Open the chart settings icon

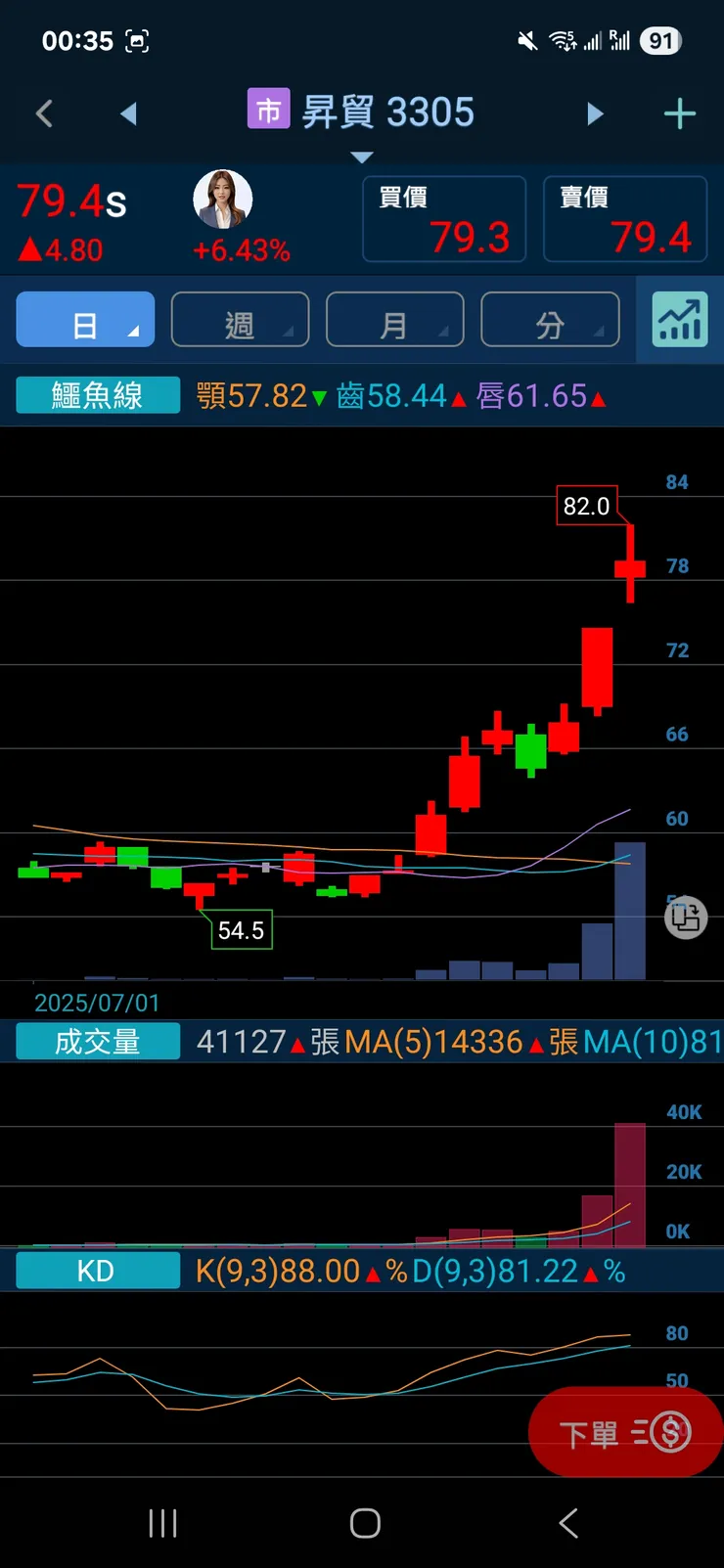point(680,319)
